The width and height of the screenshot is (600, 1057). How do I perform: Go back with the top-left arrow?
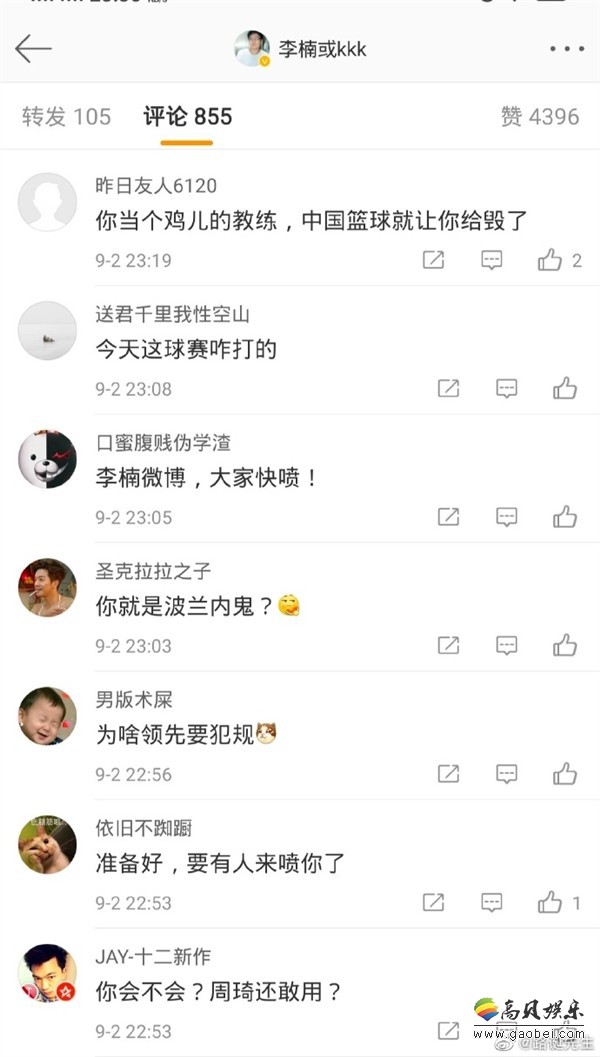tap(33, 48)
